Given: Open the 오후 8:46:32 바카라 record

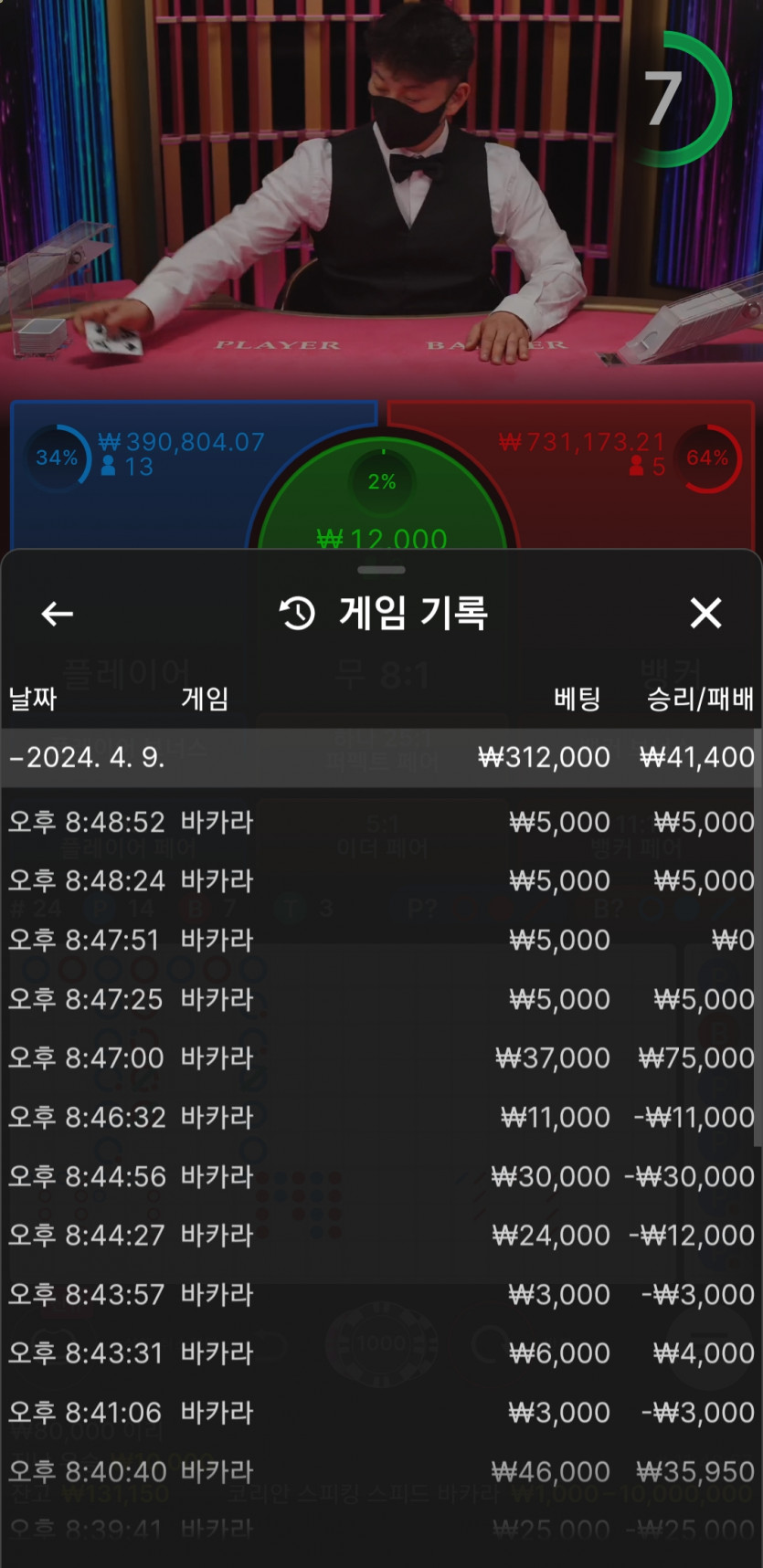Looking at the screenshot, I should click(380, 1117).
